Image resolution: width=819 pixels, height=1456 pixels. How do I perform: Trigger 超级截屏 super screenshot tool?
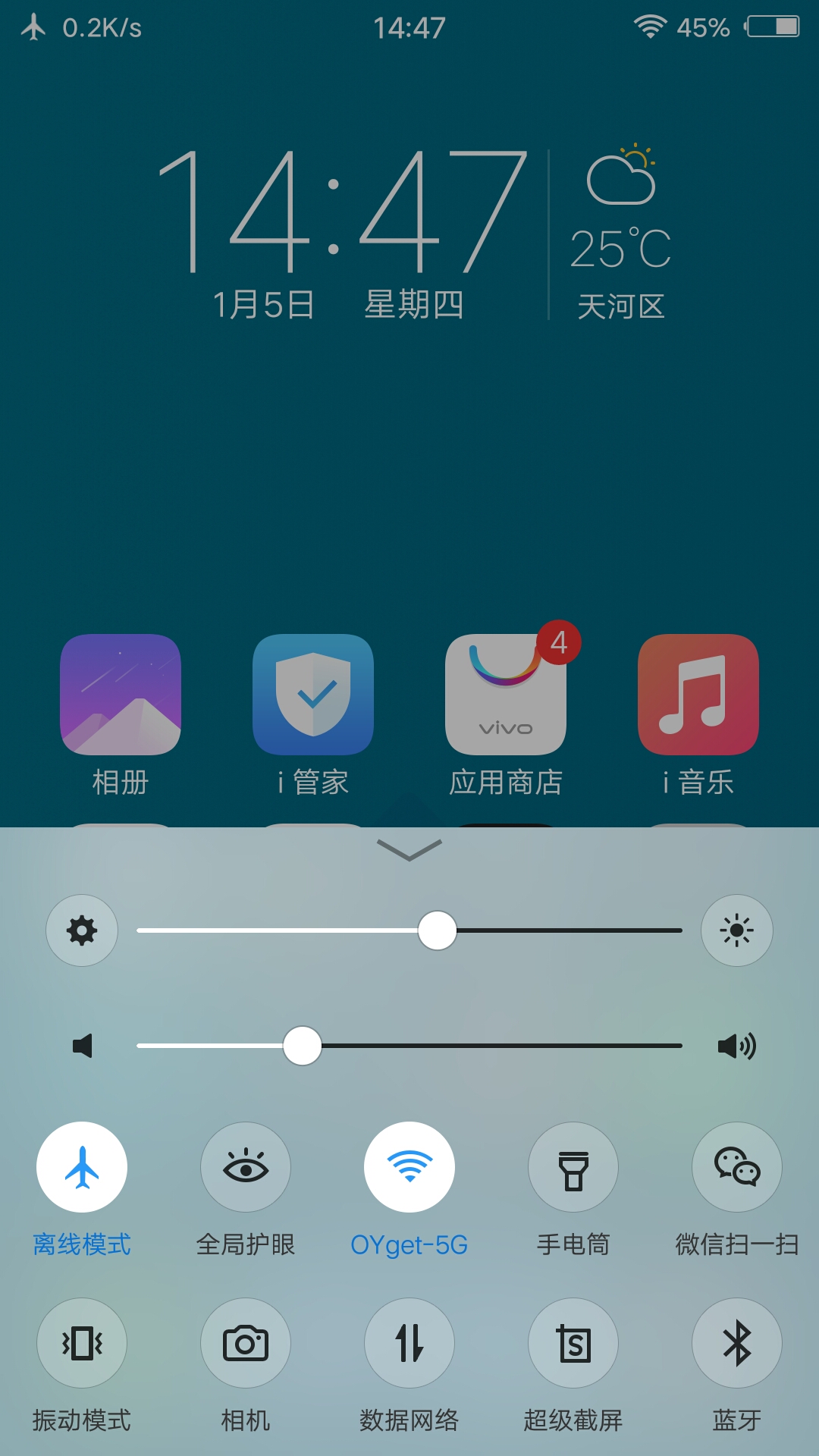[573, 1343]
